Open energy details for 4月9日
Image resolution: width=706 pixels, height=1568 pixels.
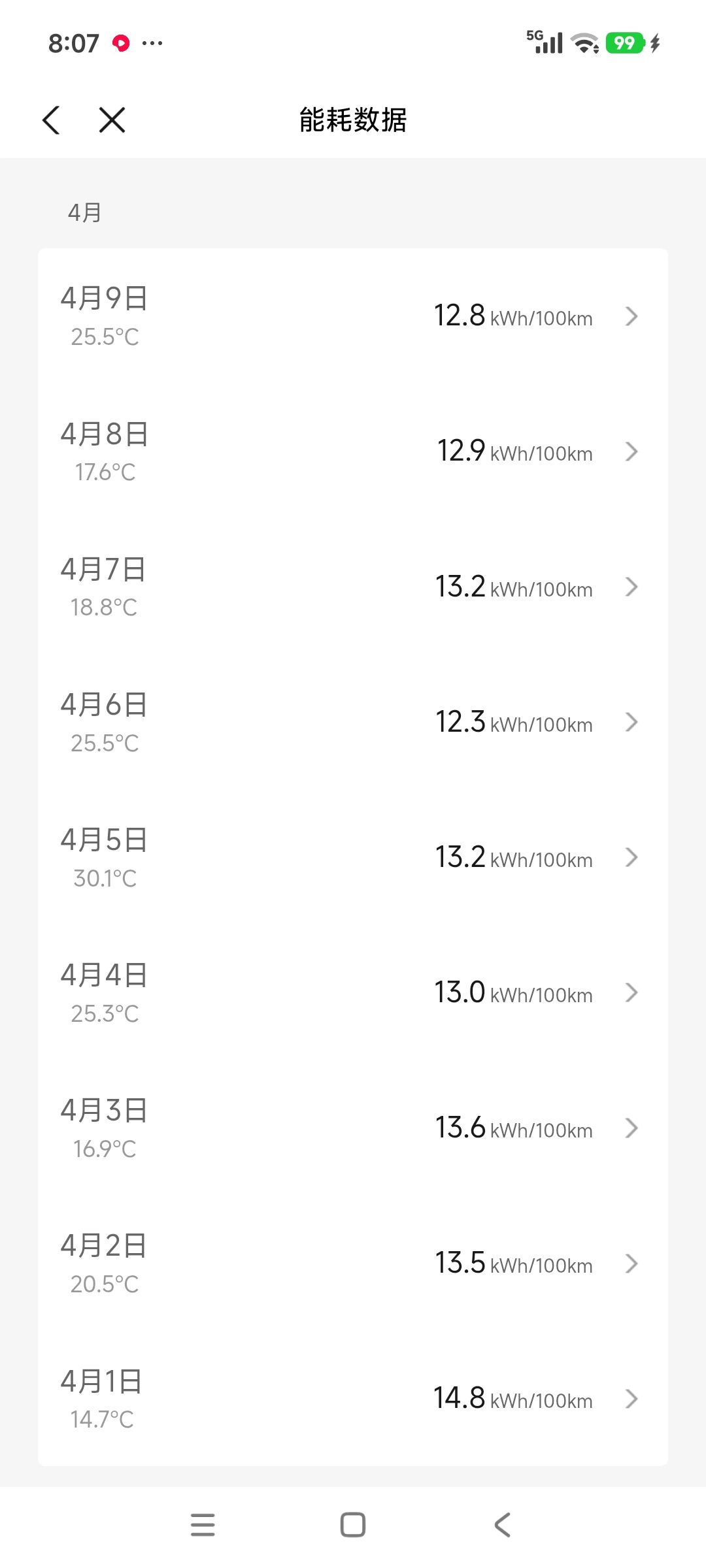353,317
